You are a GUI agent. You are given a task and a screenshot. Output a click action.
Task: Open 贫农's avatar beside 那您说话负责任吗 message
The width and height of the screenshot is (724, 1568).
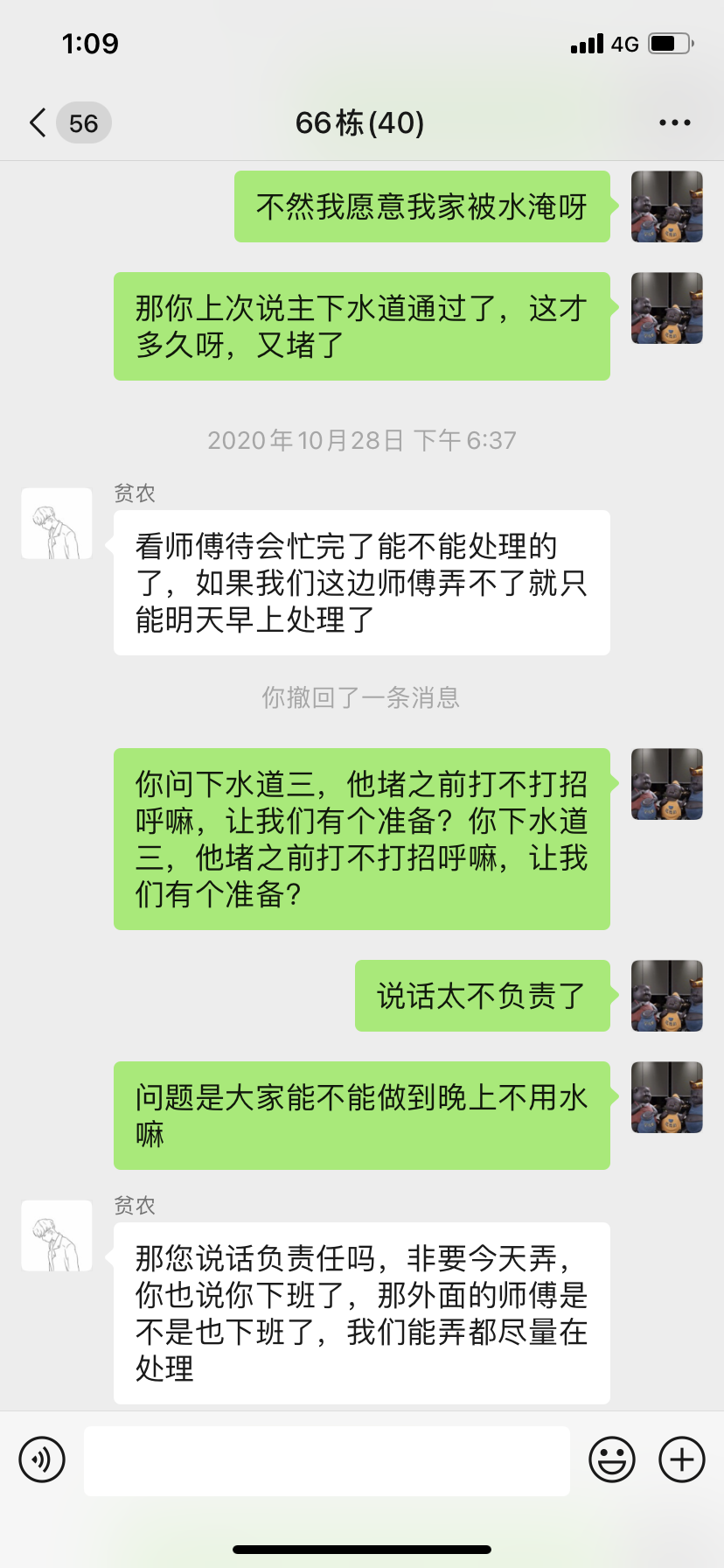57,1235
